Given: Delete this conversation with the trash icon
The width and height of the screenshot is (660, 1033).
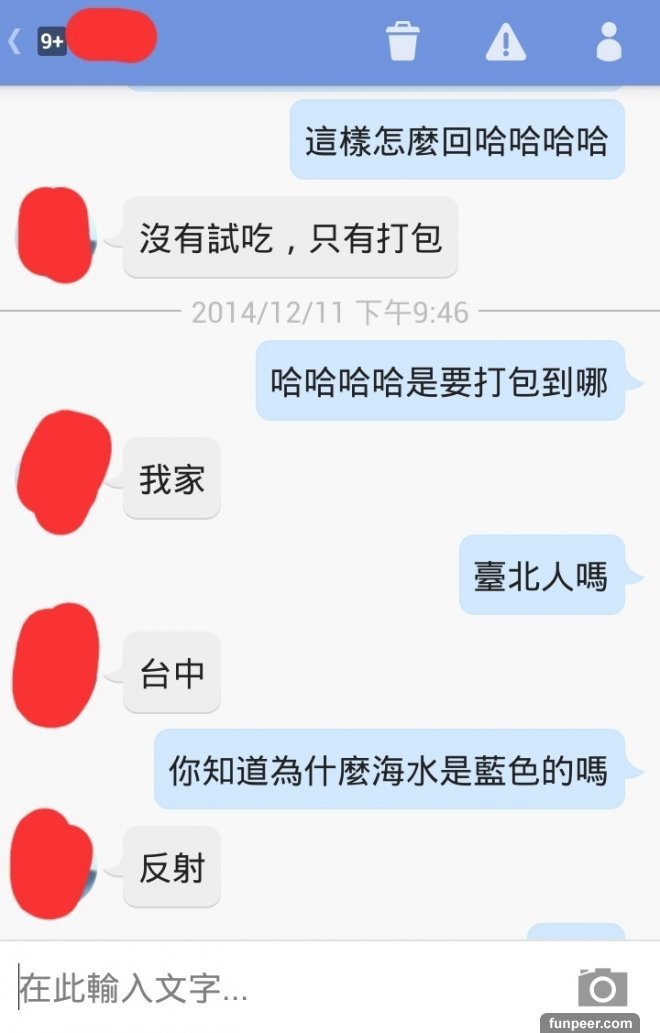Looking at the screenshot, I should 402,41.
